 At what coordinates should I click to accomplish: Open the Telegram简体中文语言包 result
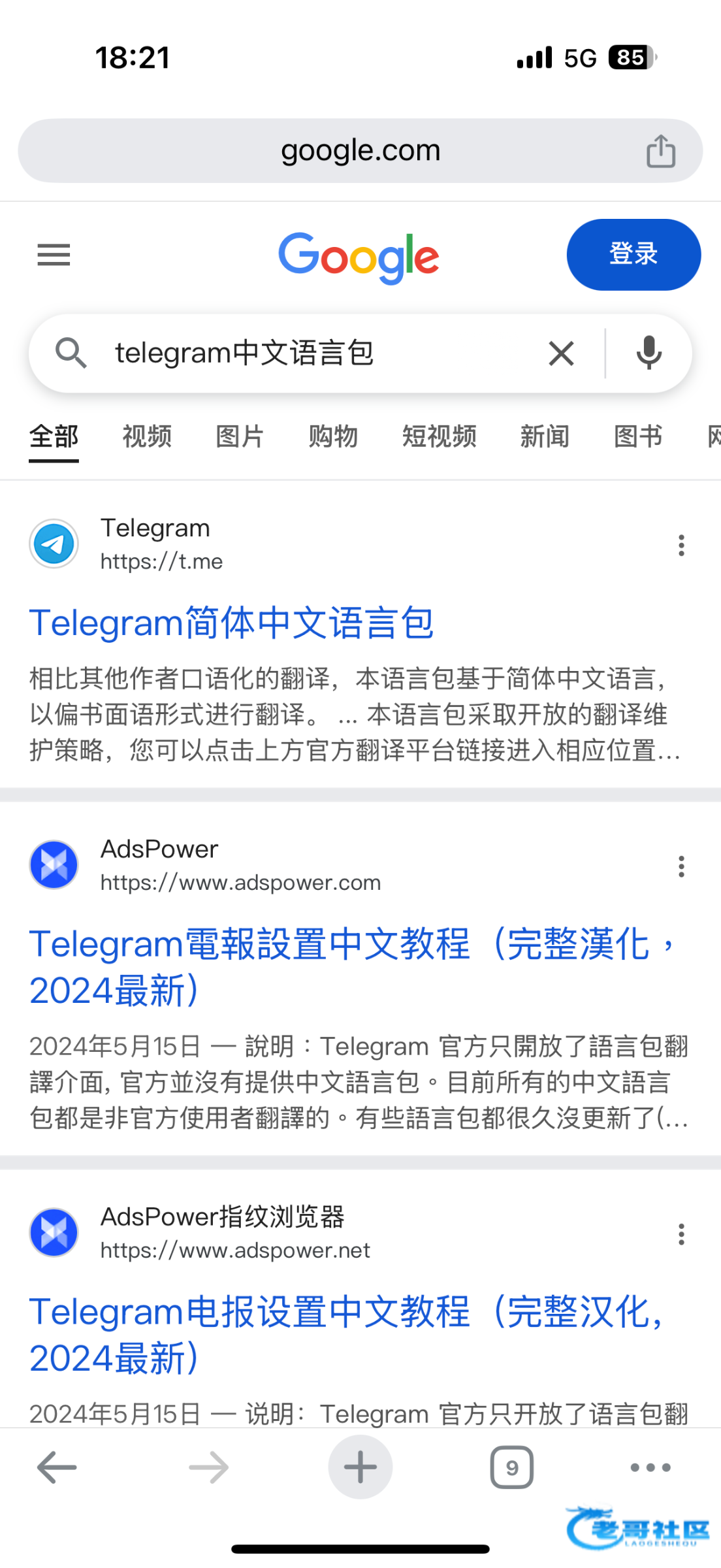(x=232, y=623)
